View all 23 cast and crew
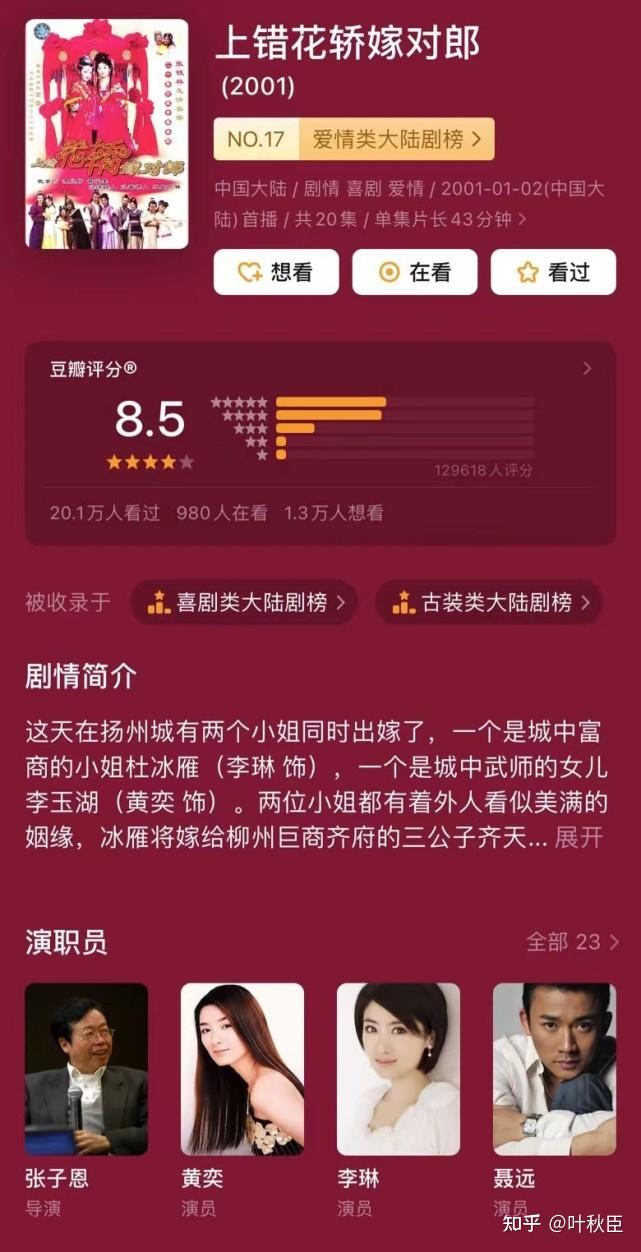This screenshot has width=641, height=1252. click(x=573, y=942)
